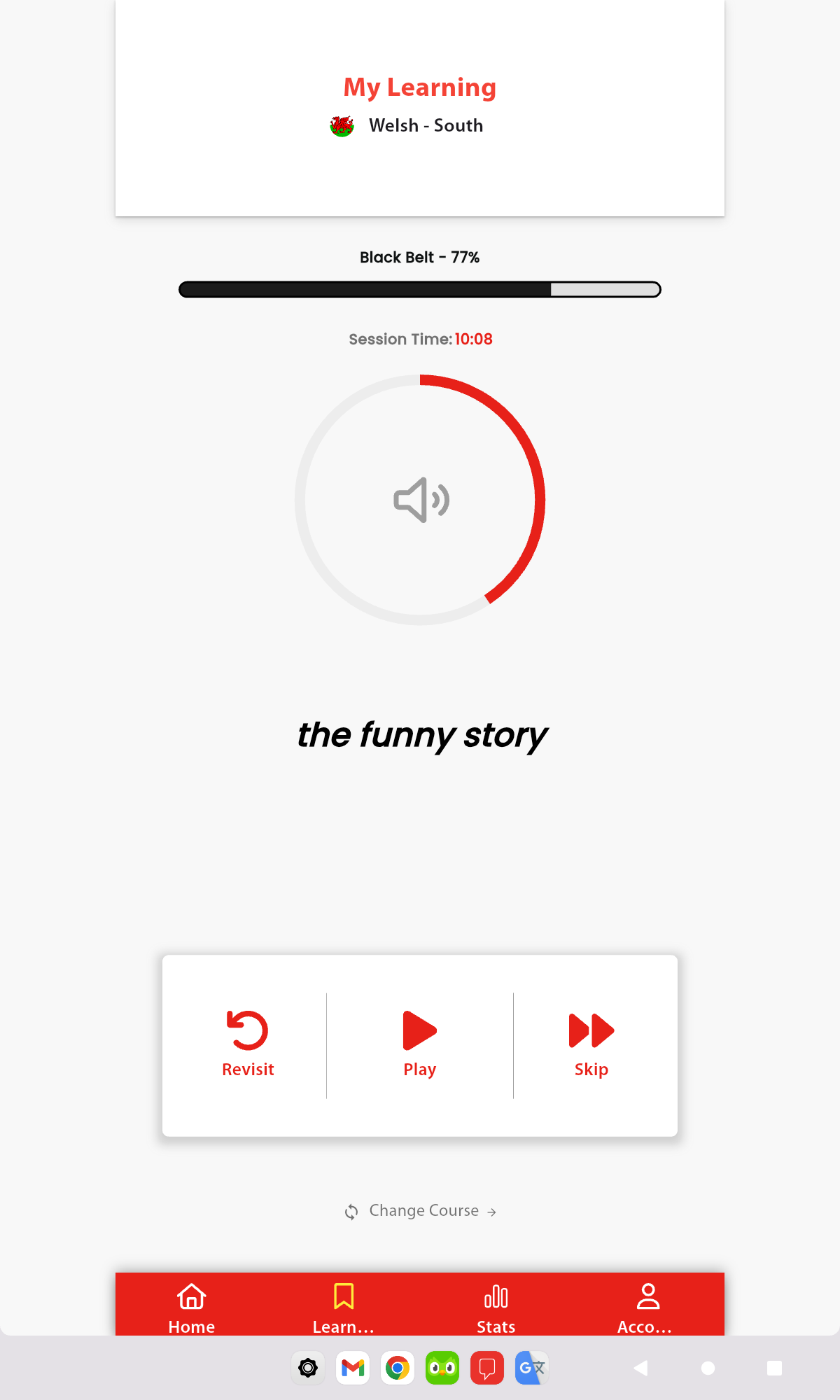Switch to the Learn tab
Image resolution: width=840 pixels, height=1400 pixels.
tap(343, 1308)
